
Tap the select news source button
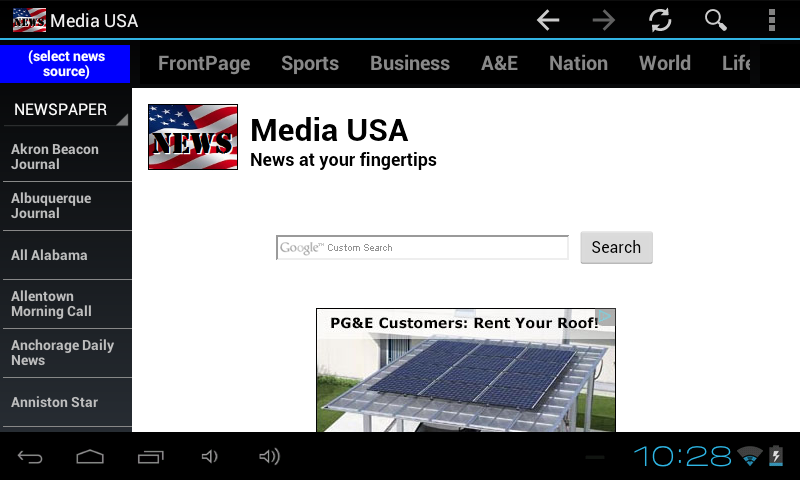pyautogui.click(x=66, y=64)
